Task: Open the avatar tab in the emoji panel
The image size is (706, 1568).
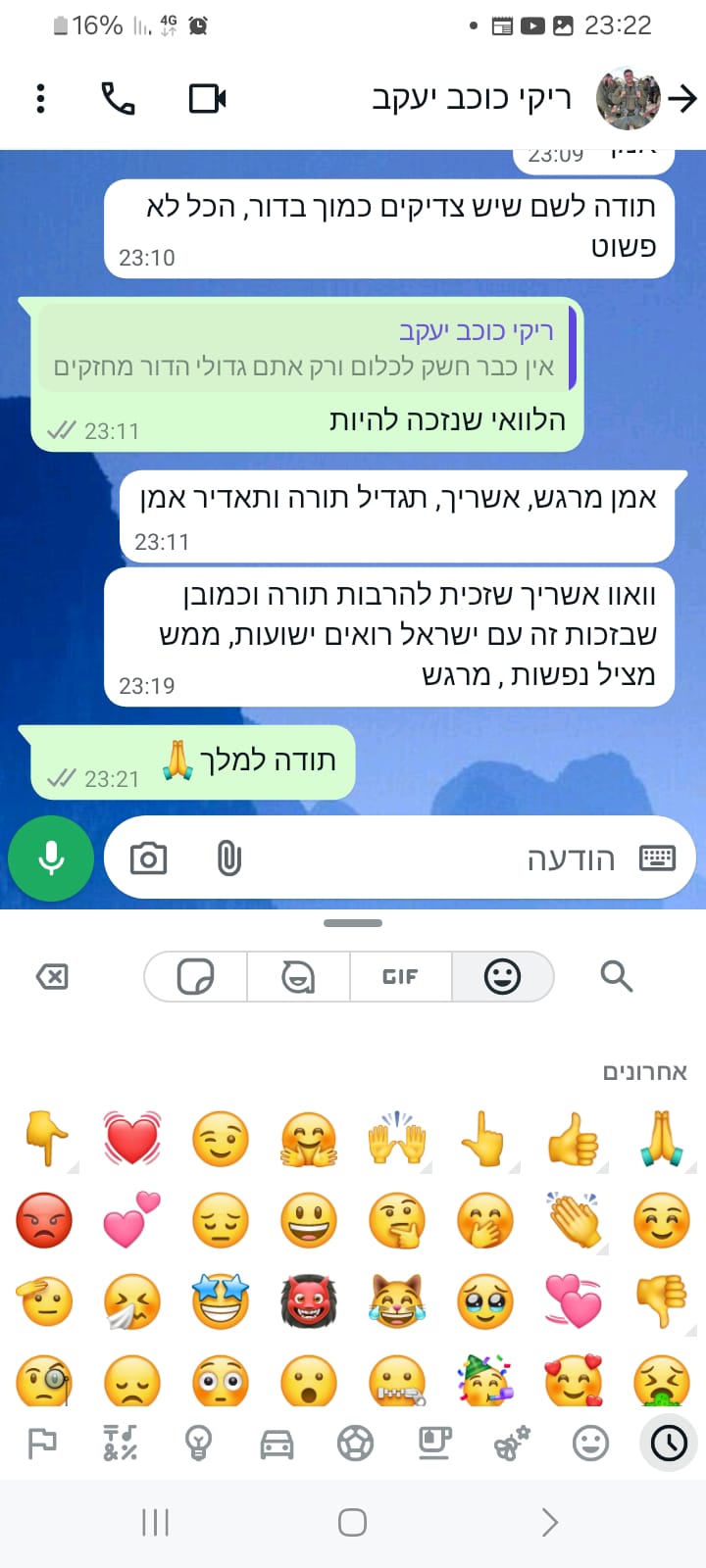Action: (298, 976)
